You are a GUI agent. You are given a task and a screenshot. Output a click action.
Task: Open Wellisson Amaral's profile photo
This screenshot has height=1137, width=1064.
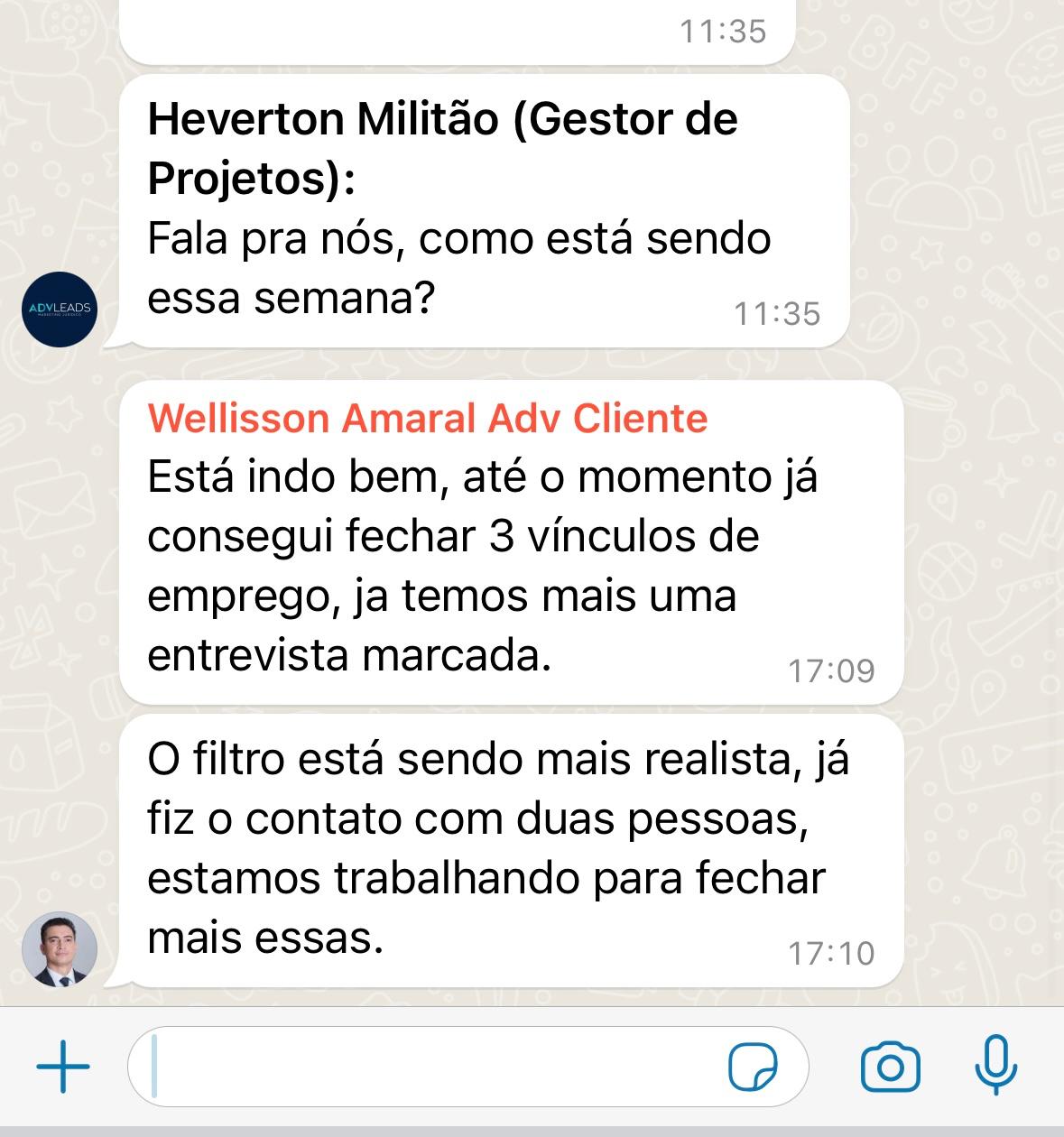point(60,949)
